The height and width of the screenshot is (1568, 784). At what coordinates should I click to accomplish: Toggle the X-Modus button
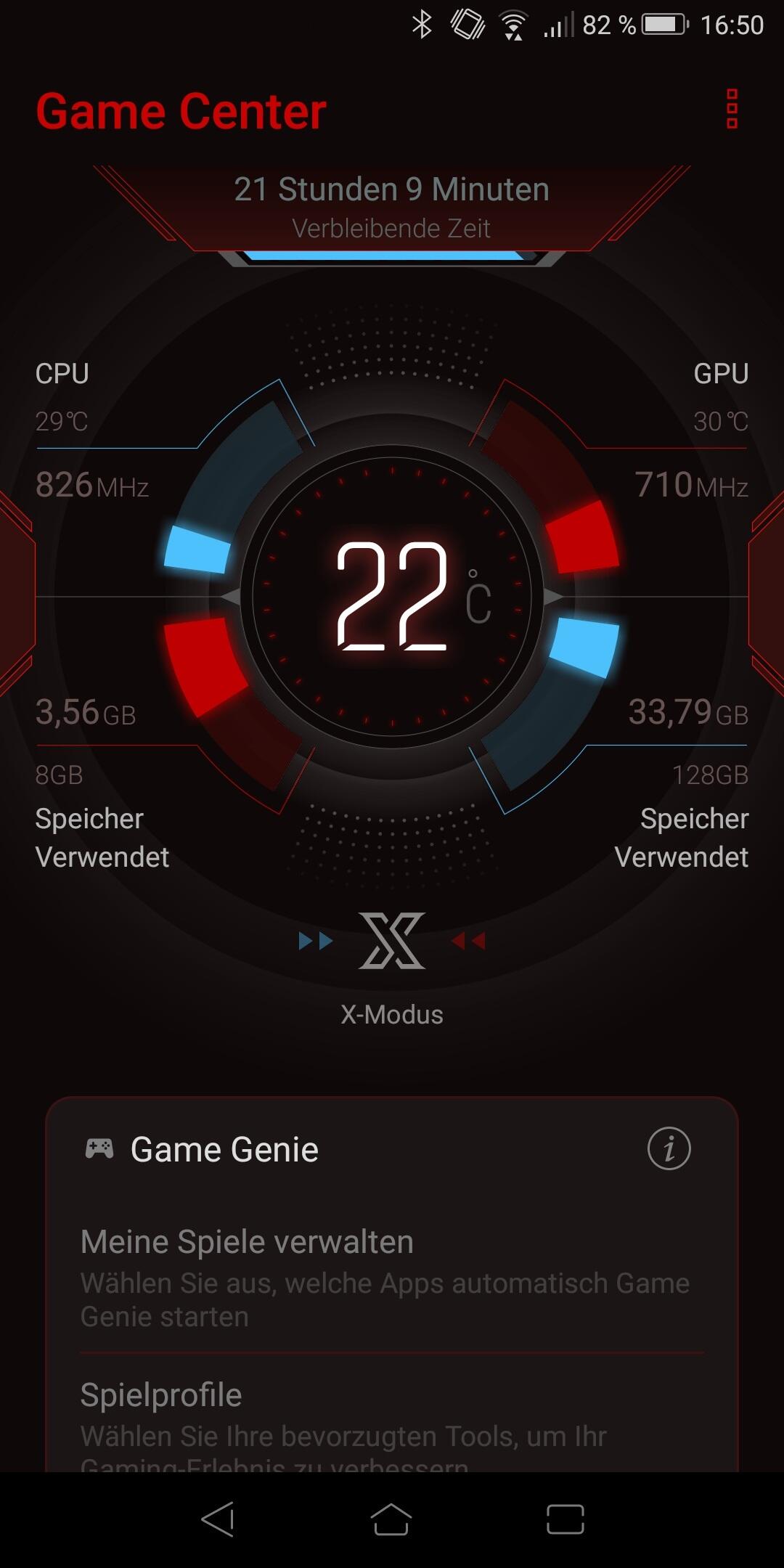click(x=392, y=942)
